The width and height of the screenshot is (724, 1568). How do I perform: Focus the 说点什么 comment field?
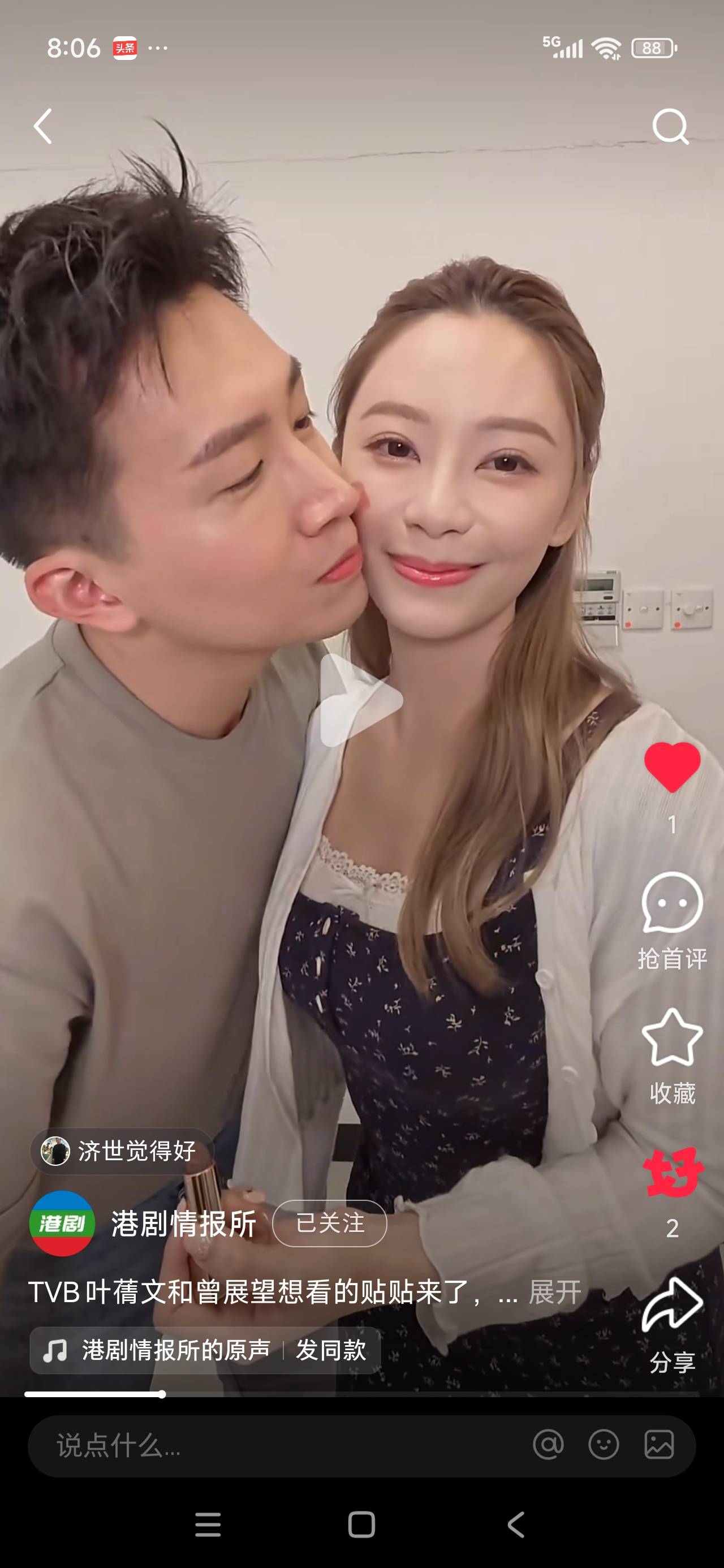tap(244, 1446)
